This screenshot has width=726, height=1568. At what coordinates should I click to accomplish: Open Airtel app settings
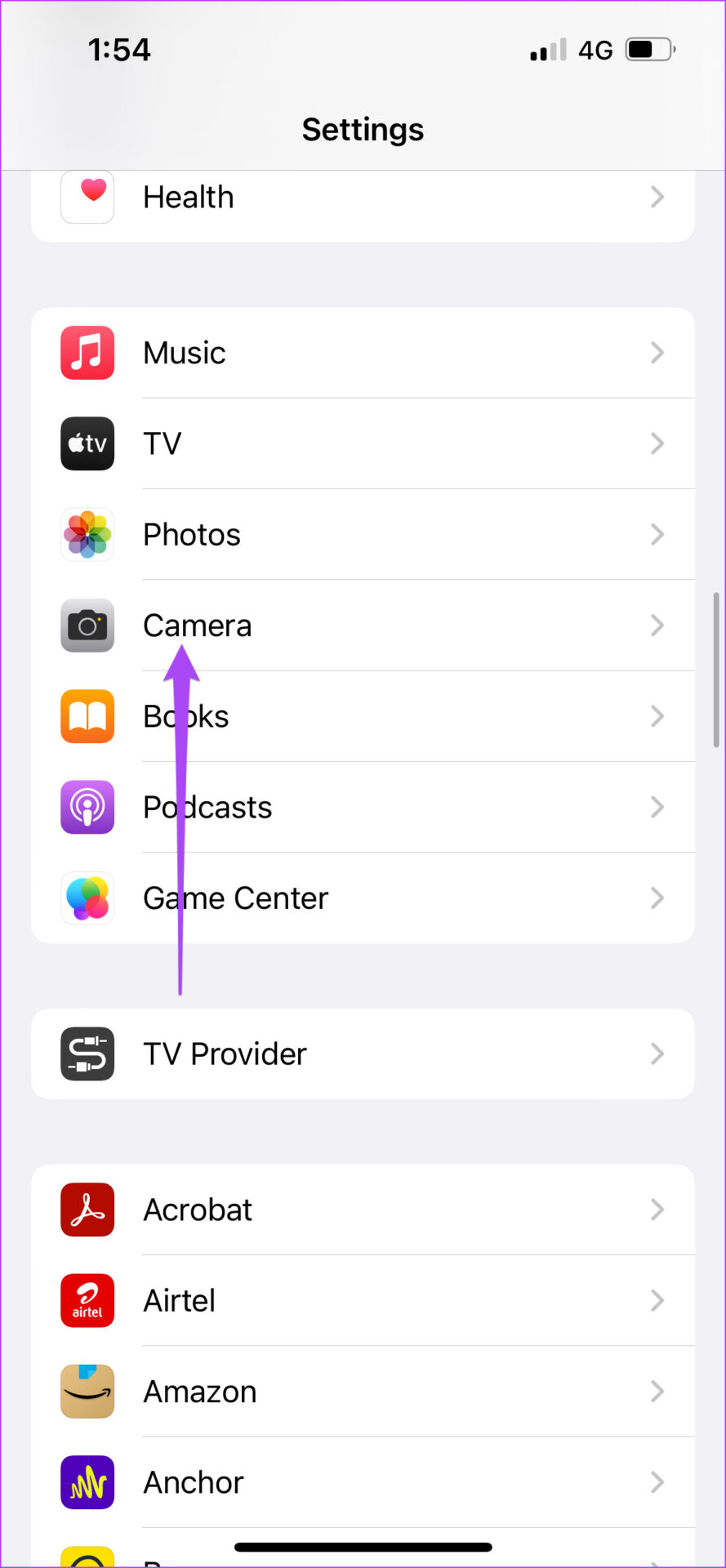point(363,1300)
